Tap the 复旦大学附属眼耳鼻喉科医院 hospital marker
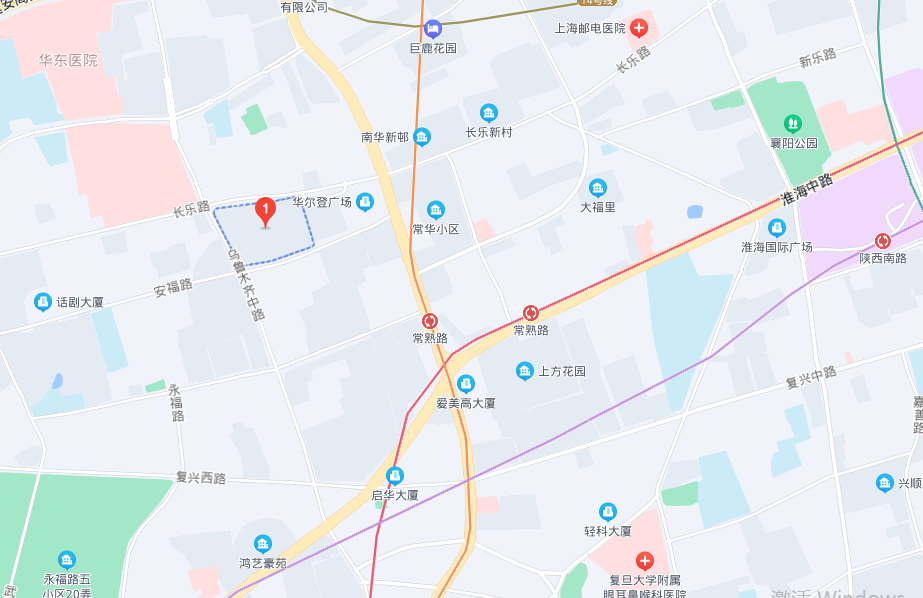The height and width of the screenshot is (598, 923). (645, 560)
